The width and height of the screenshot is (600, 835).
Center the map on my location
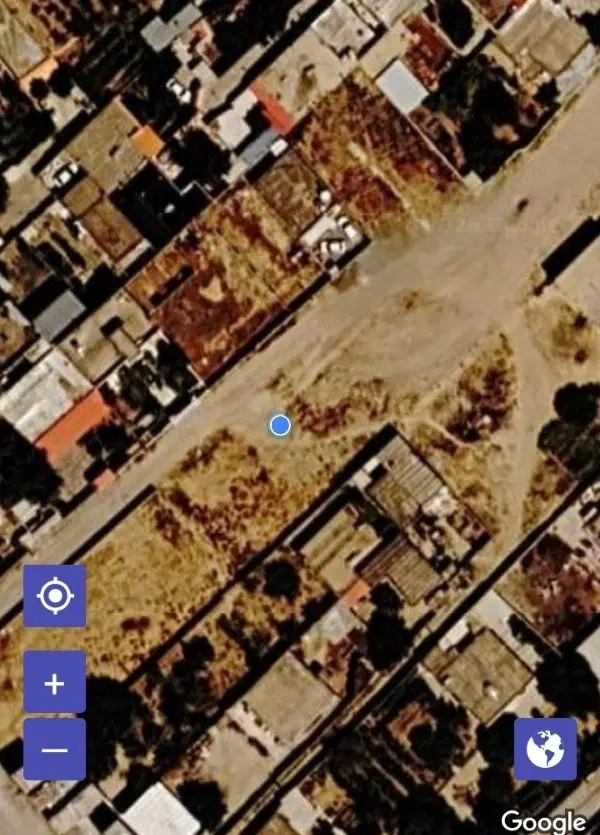pos(54,596)
